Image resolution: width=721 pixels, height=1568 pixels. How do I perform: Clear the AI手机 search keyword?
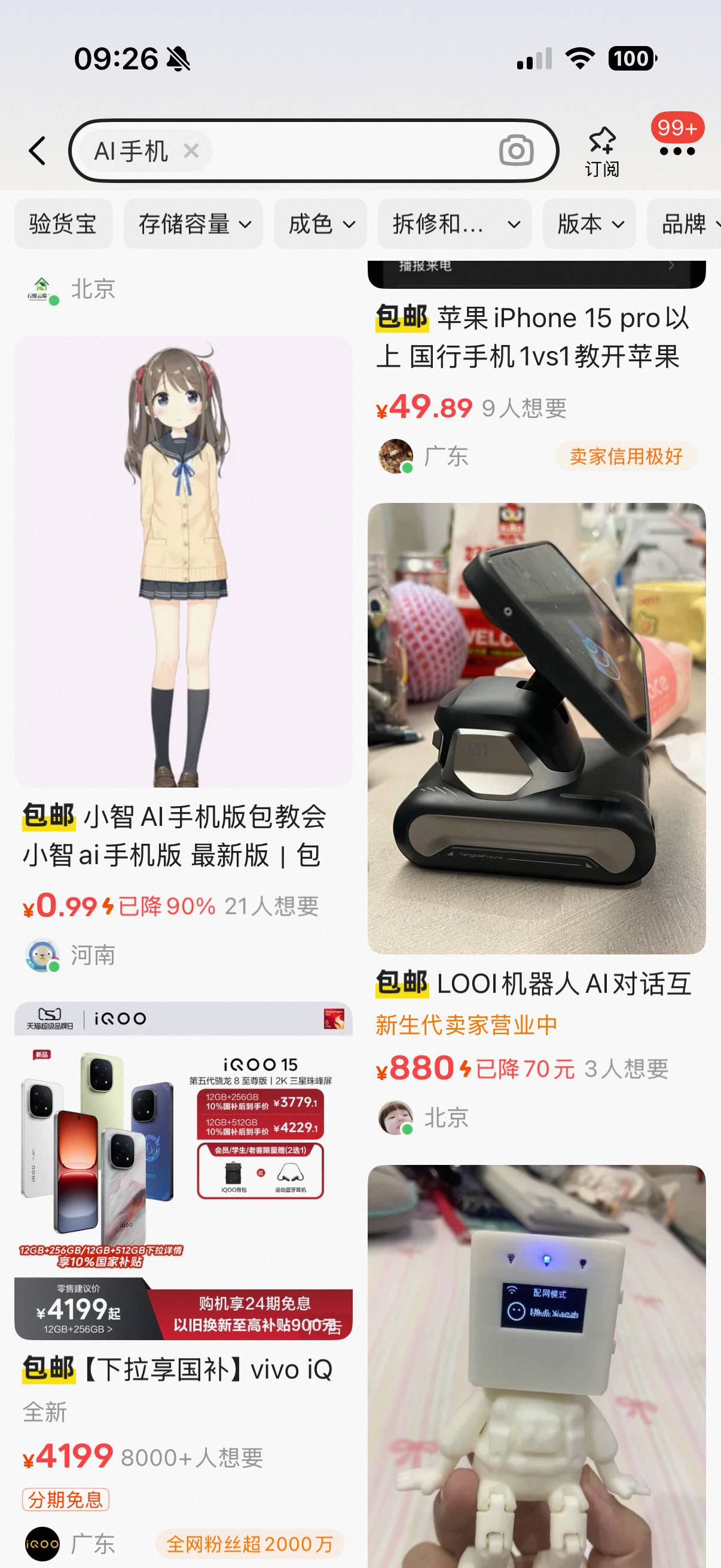coord(191,151)
